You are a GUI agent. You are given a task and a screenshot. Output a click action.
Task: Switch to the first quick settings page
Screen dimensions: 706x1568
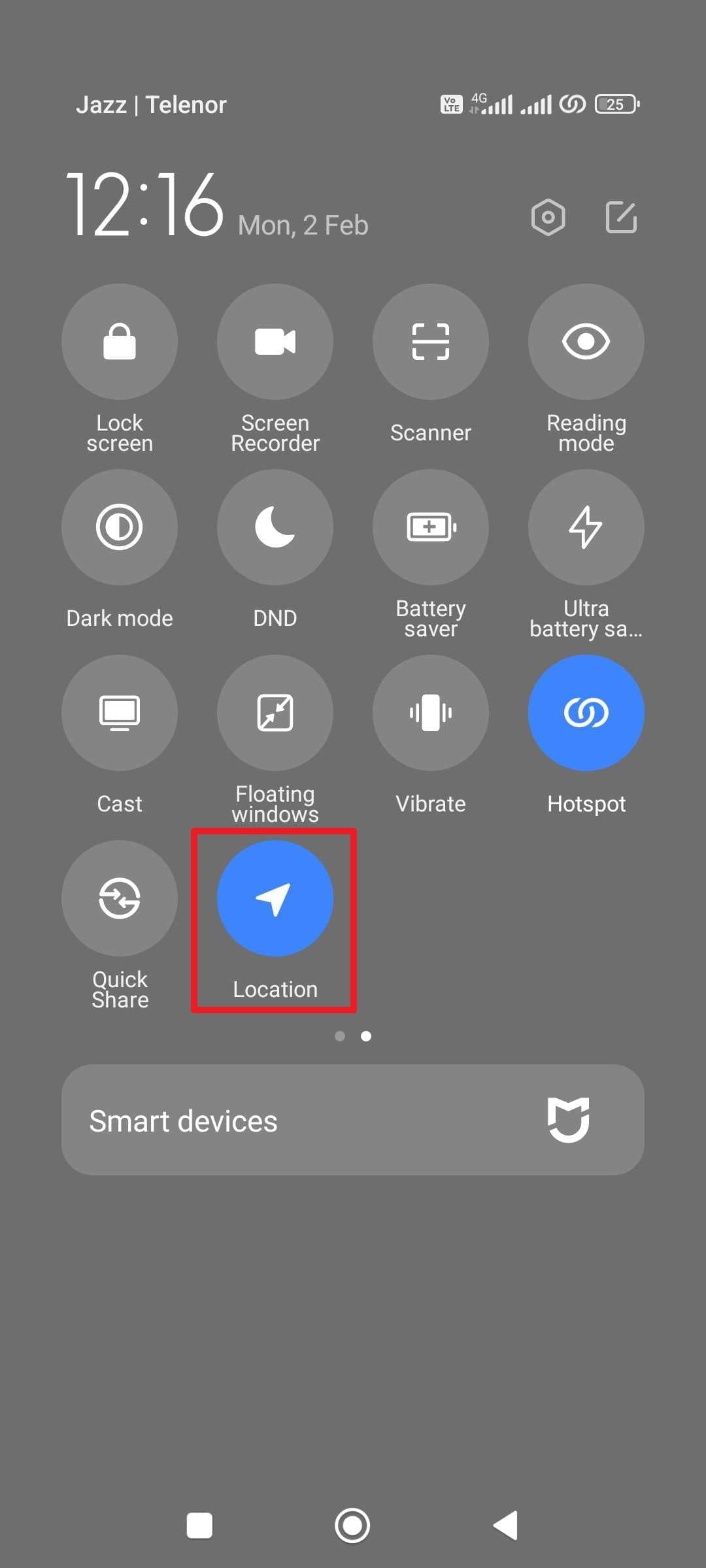coord(340,1036)
